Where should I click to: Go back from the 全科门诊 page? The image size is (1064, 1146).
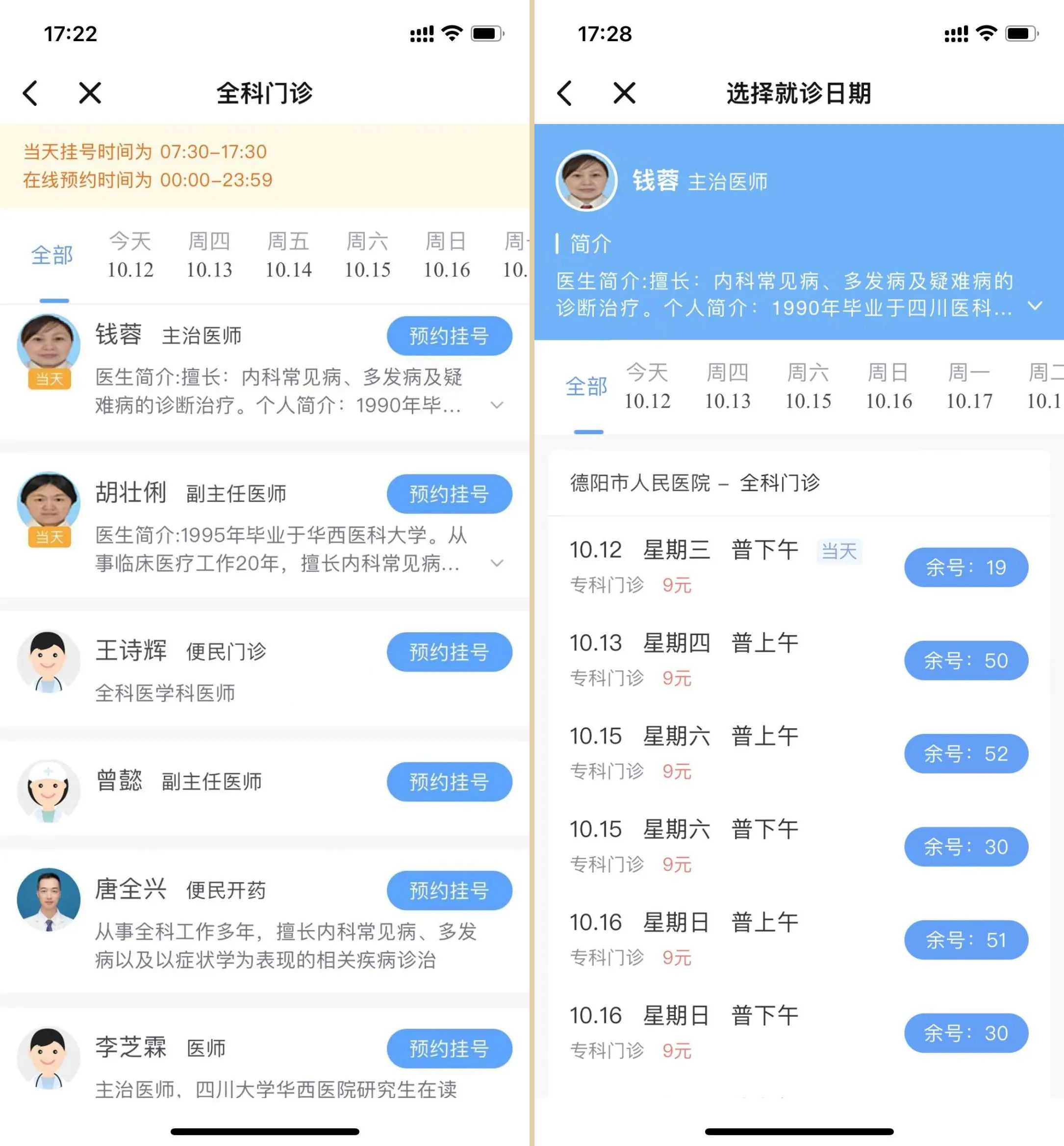click(x=30, y=93)
